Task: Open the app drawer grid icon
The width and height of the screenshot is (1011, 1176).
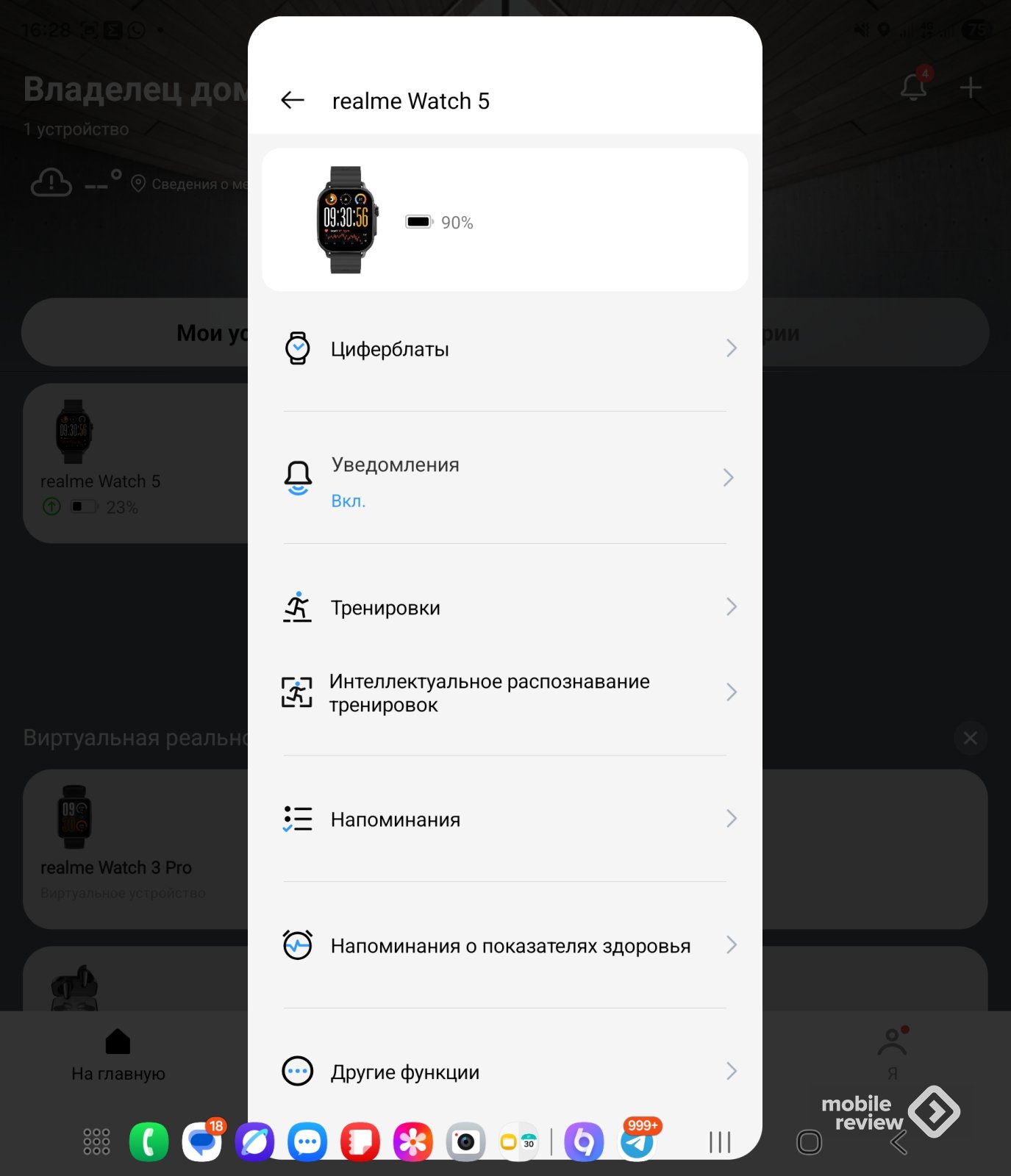Action: [96, 1141]
